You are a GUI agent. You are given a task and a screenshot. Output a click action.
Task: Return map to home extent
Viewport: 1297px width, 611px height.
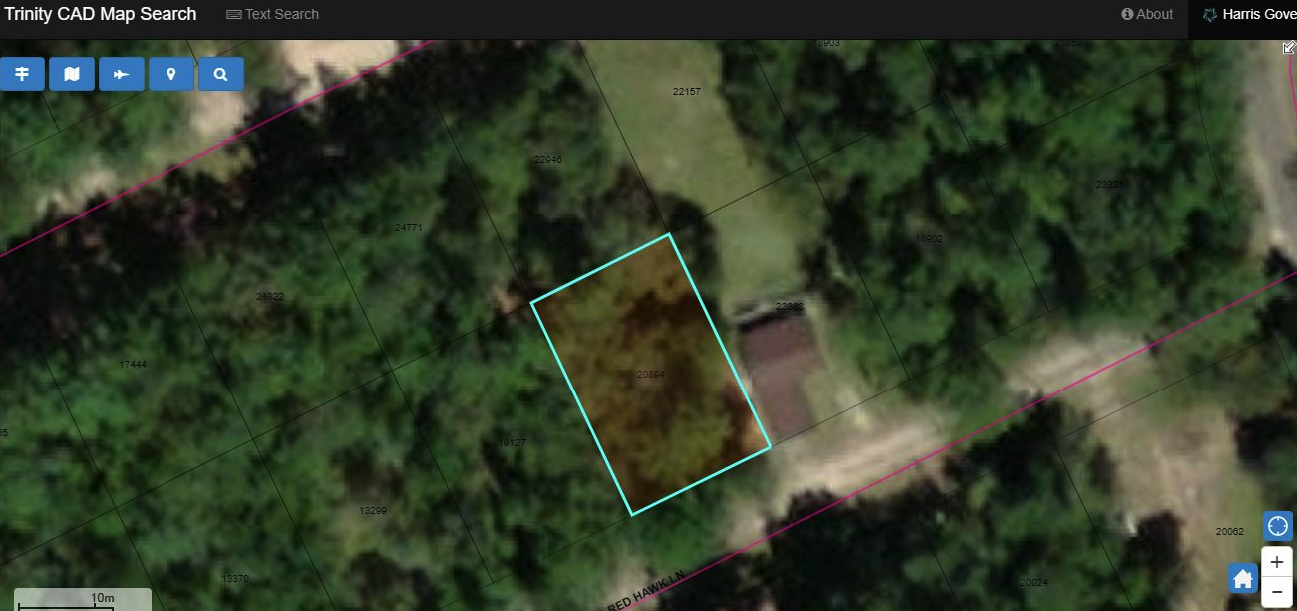click(1243, 578)
